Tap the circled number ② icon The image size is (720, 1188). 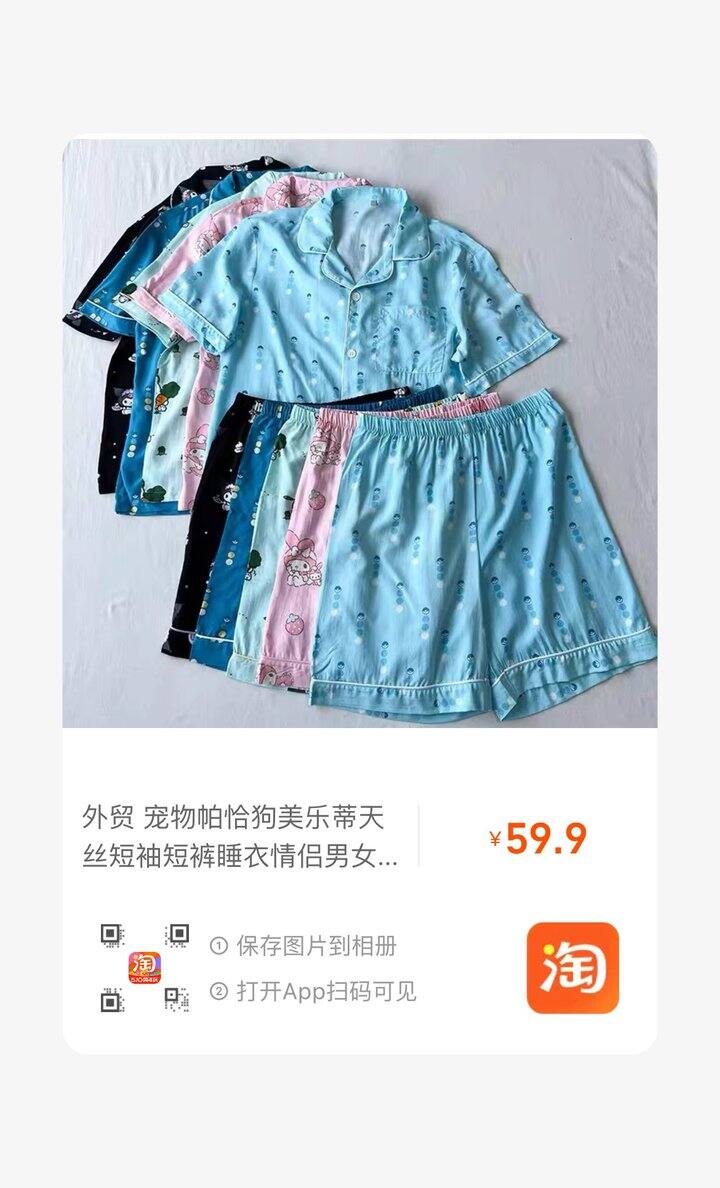click(x=217, y=993)
